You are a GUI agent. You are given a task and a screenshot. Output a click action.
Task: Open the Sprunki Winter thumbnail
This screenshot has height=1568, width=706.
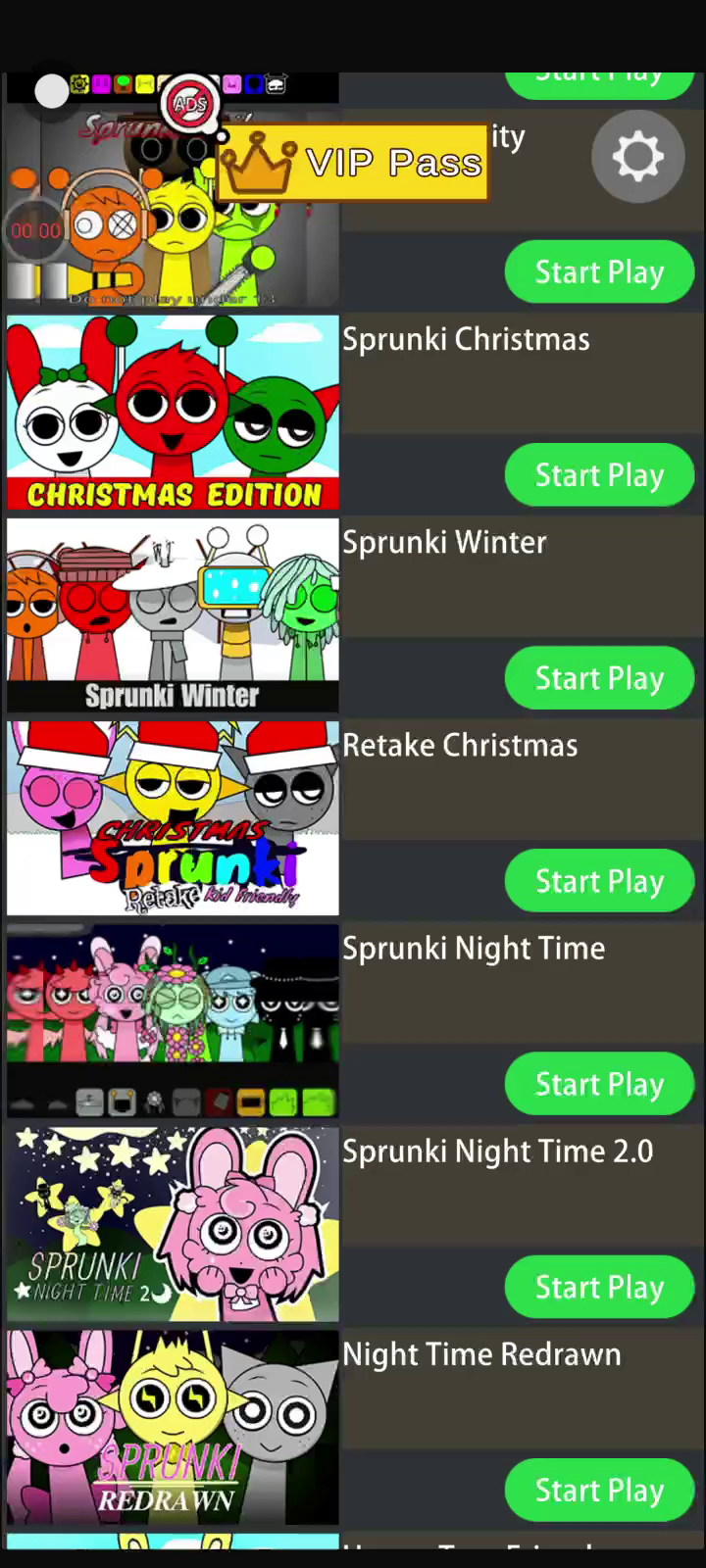[173, 615]
